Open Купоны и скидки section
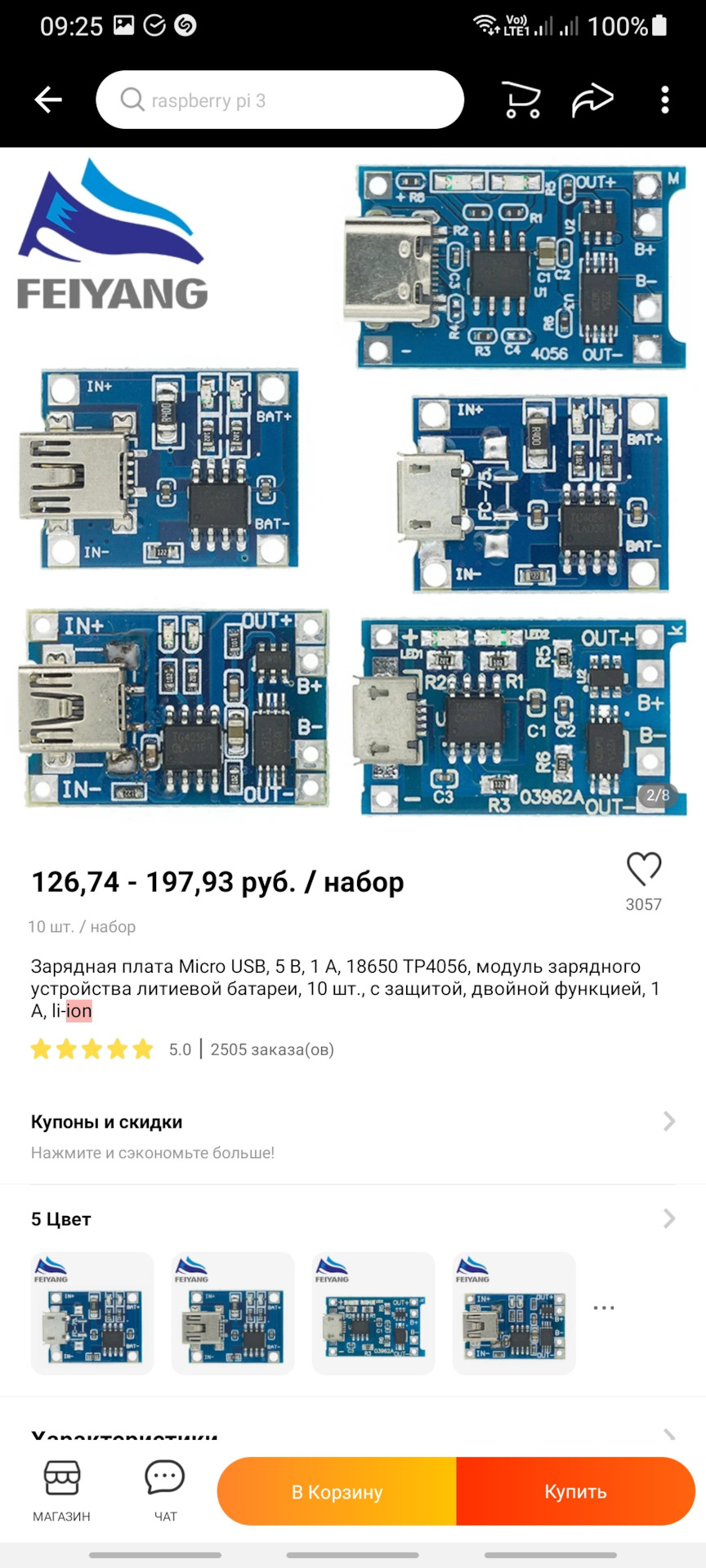The width and height of the screenshot is (706, 1568). [x=351, y=1135]
